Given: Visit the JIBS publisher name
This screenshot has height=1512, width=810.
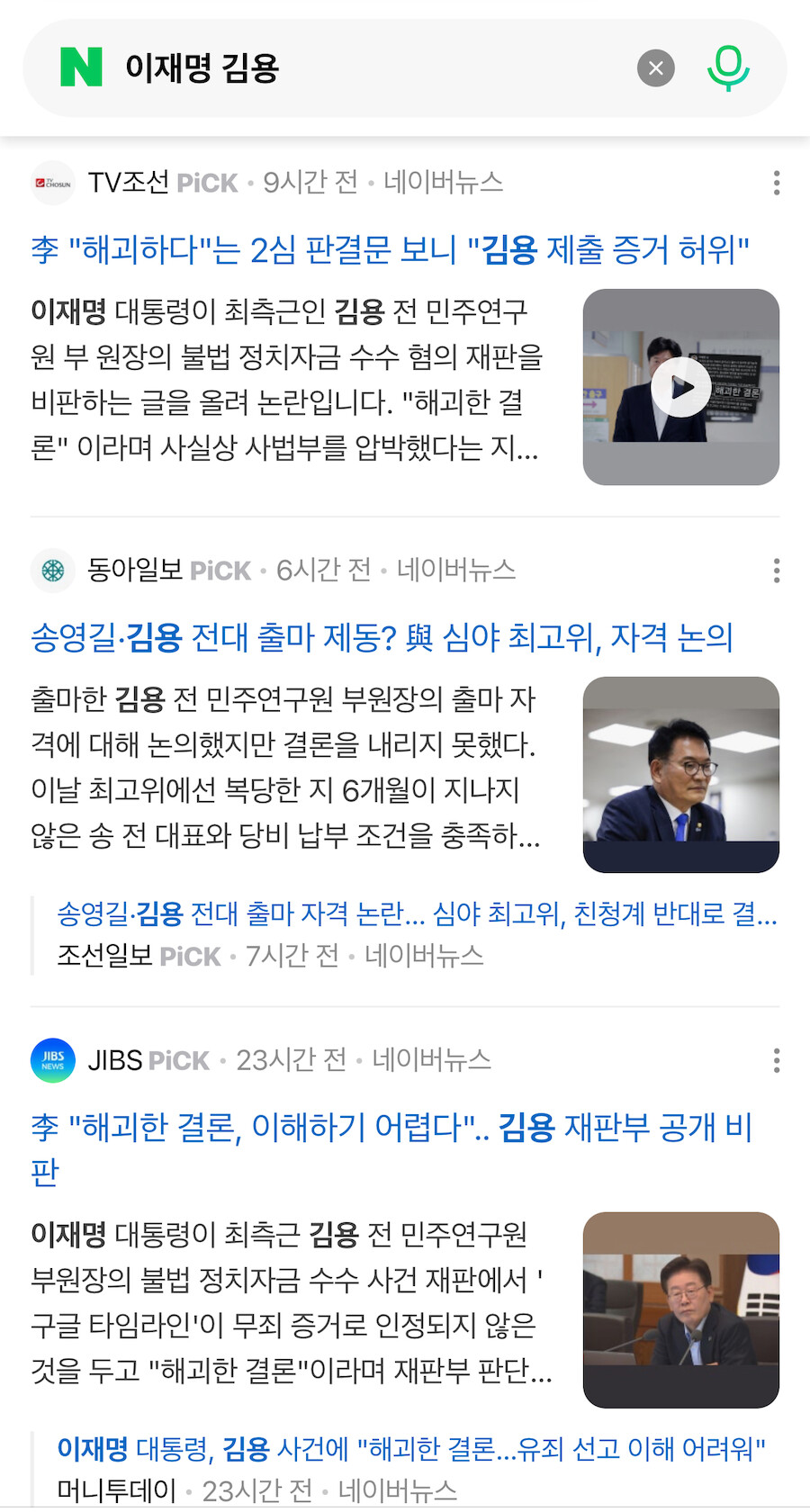Looking at the screenshot, I should (x=114, y=1060).
